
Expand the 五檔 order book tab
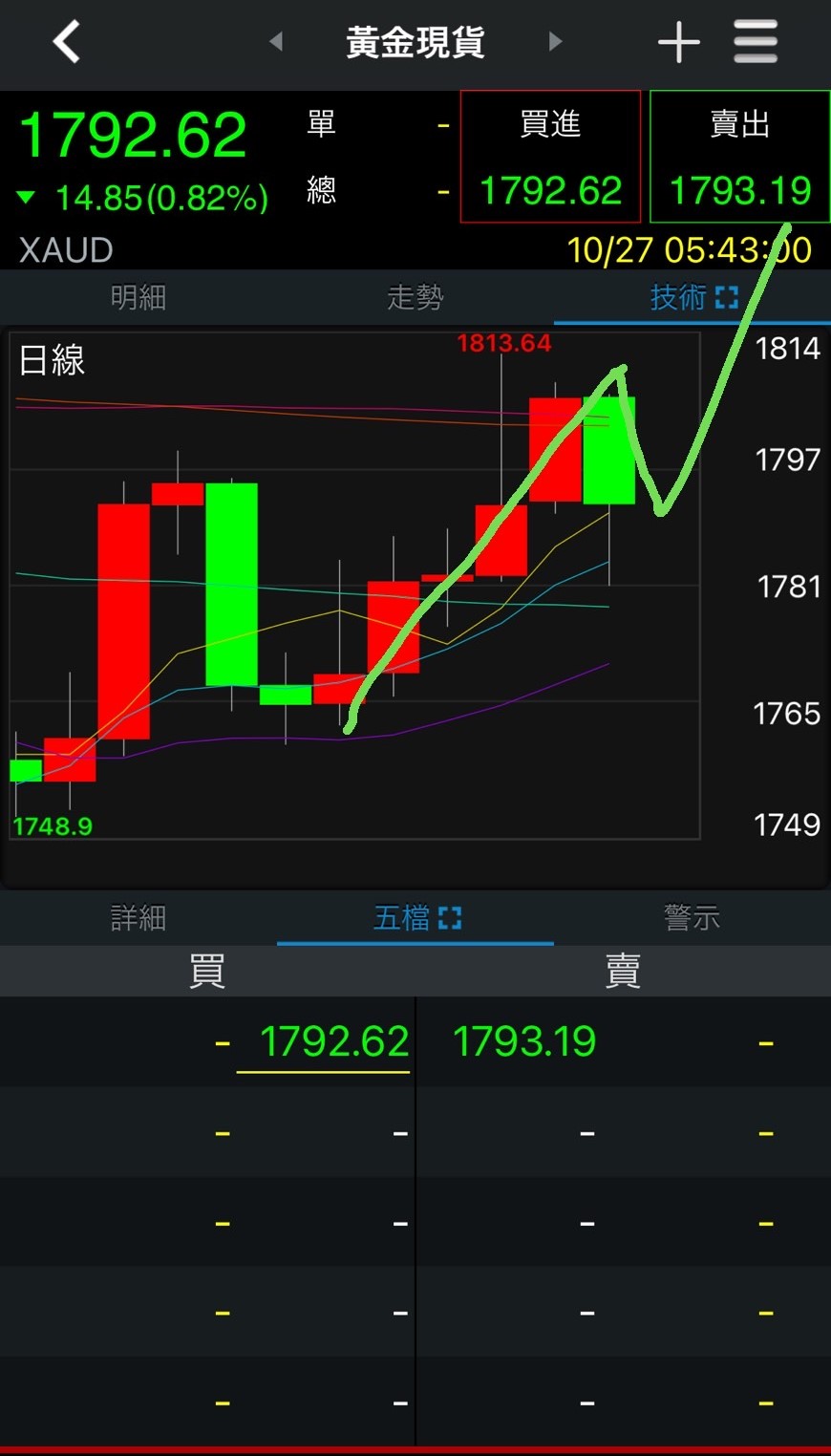[449, 918]
